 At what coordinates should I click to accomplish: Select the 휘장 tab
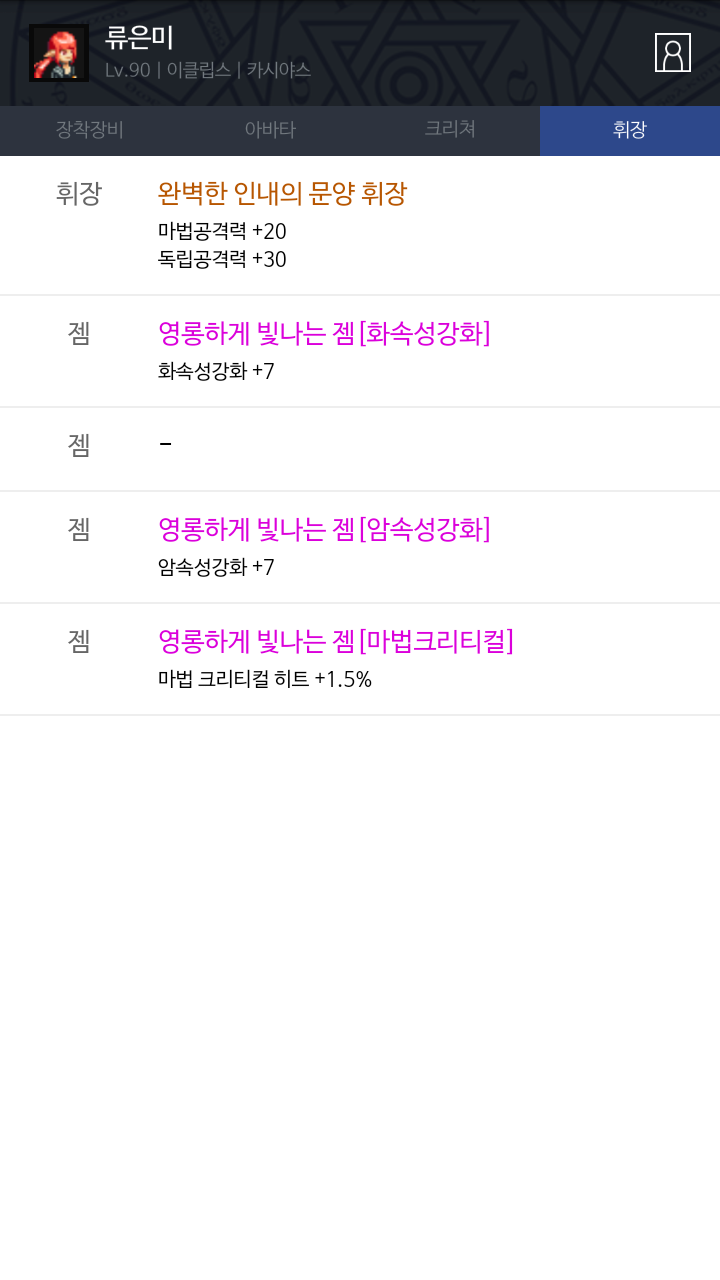(630, 130)
